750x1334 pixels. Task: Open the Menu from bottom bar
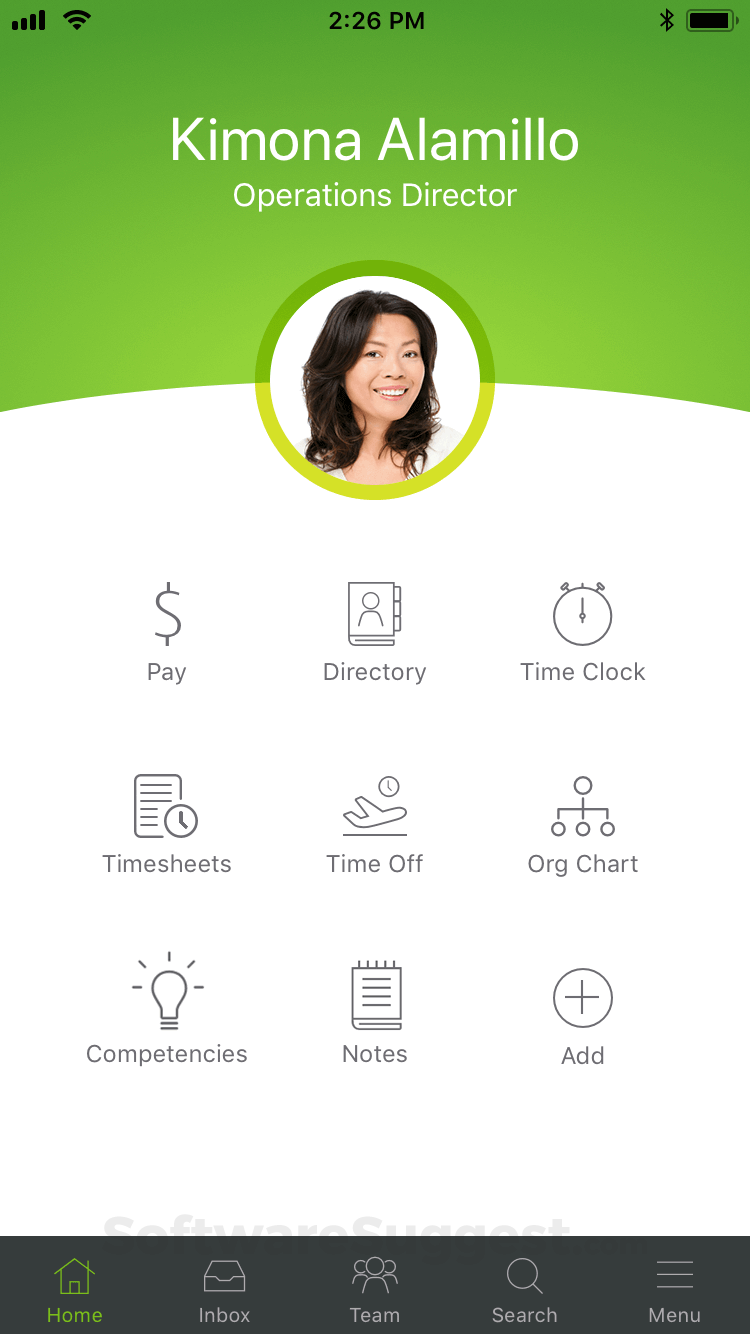674,1287
